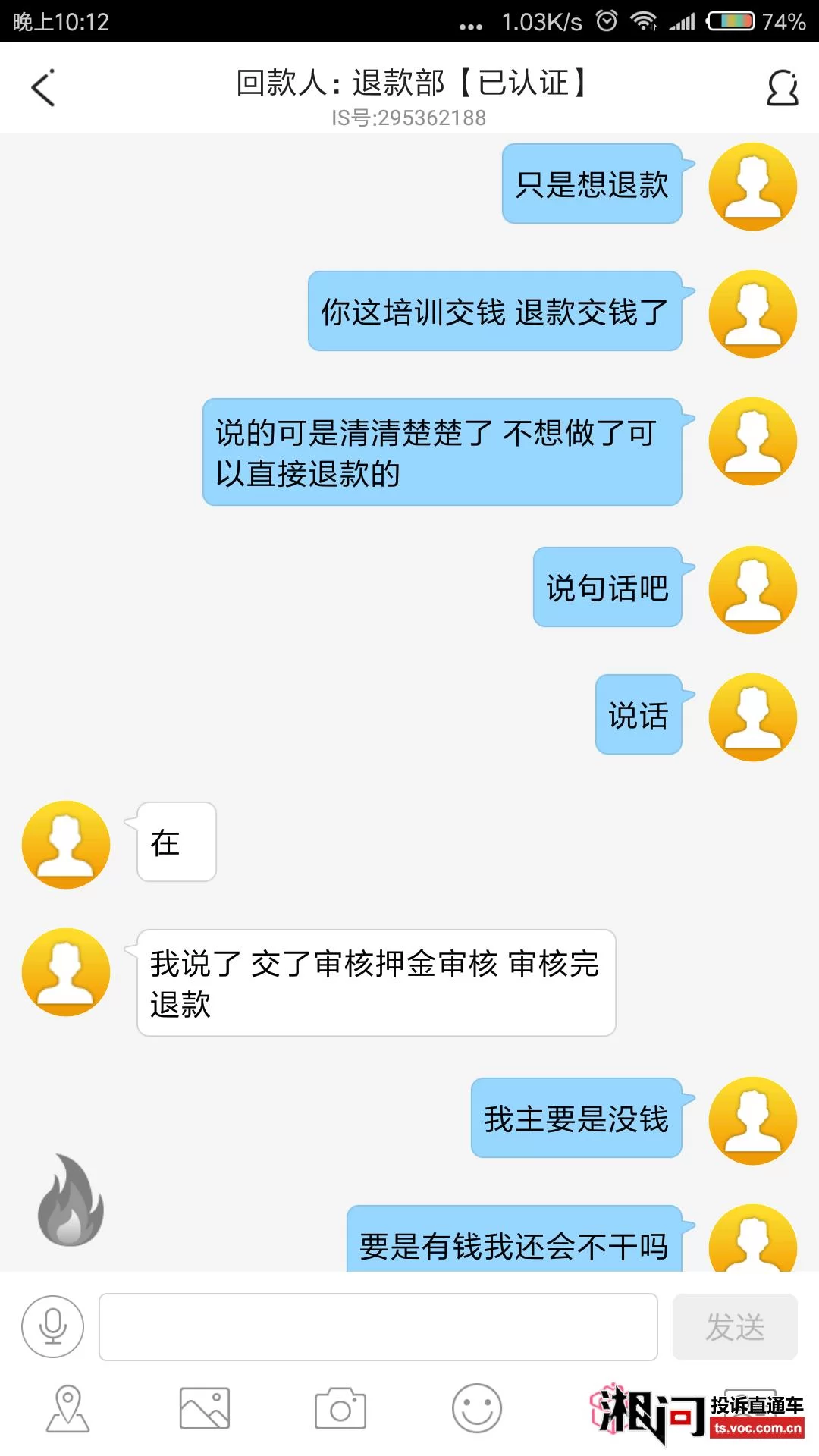
Task: Open the contact profile icon at top right
Action: tap(782, 89)
